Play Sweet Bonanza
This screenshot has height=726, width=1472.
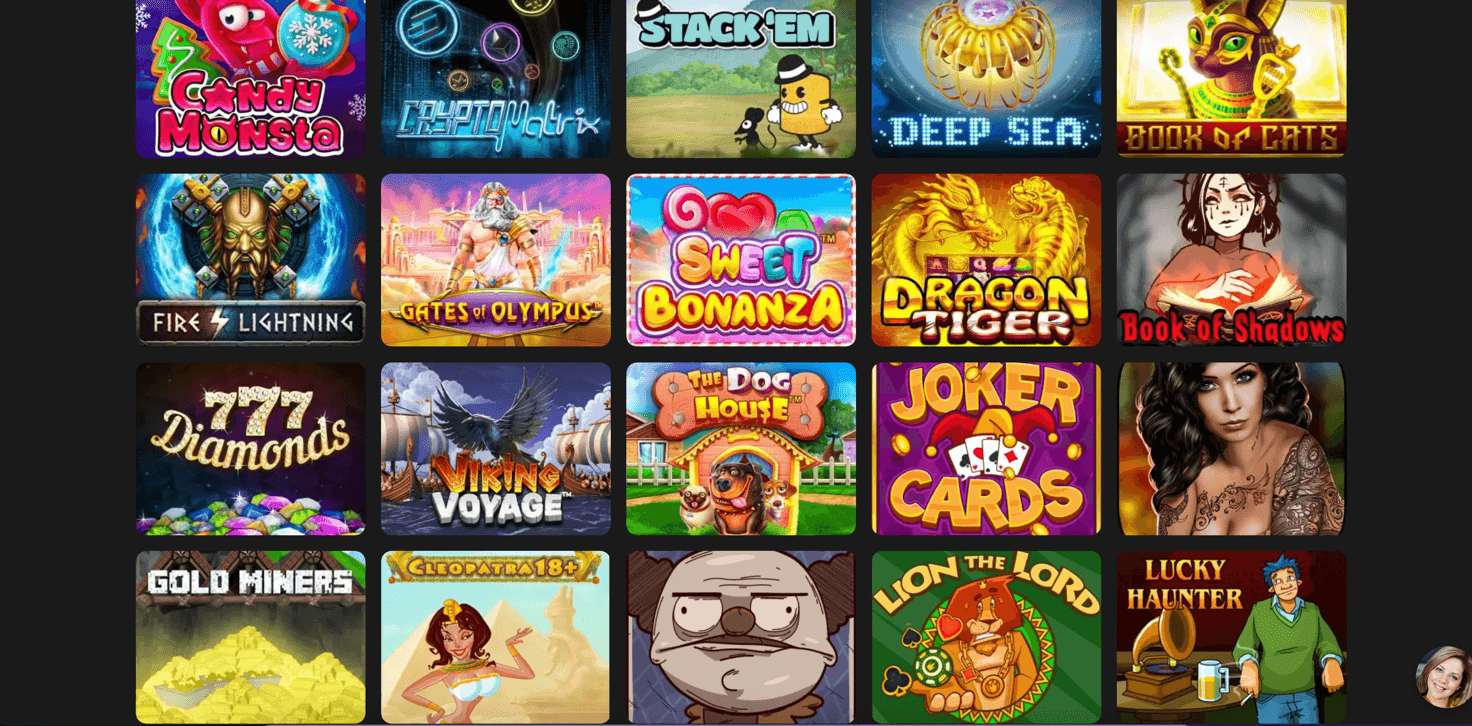(740, 260)
